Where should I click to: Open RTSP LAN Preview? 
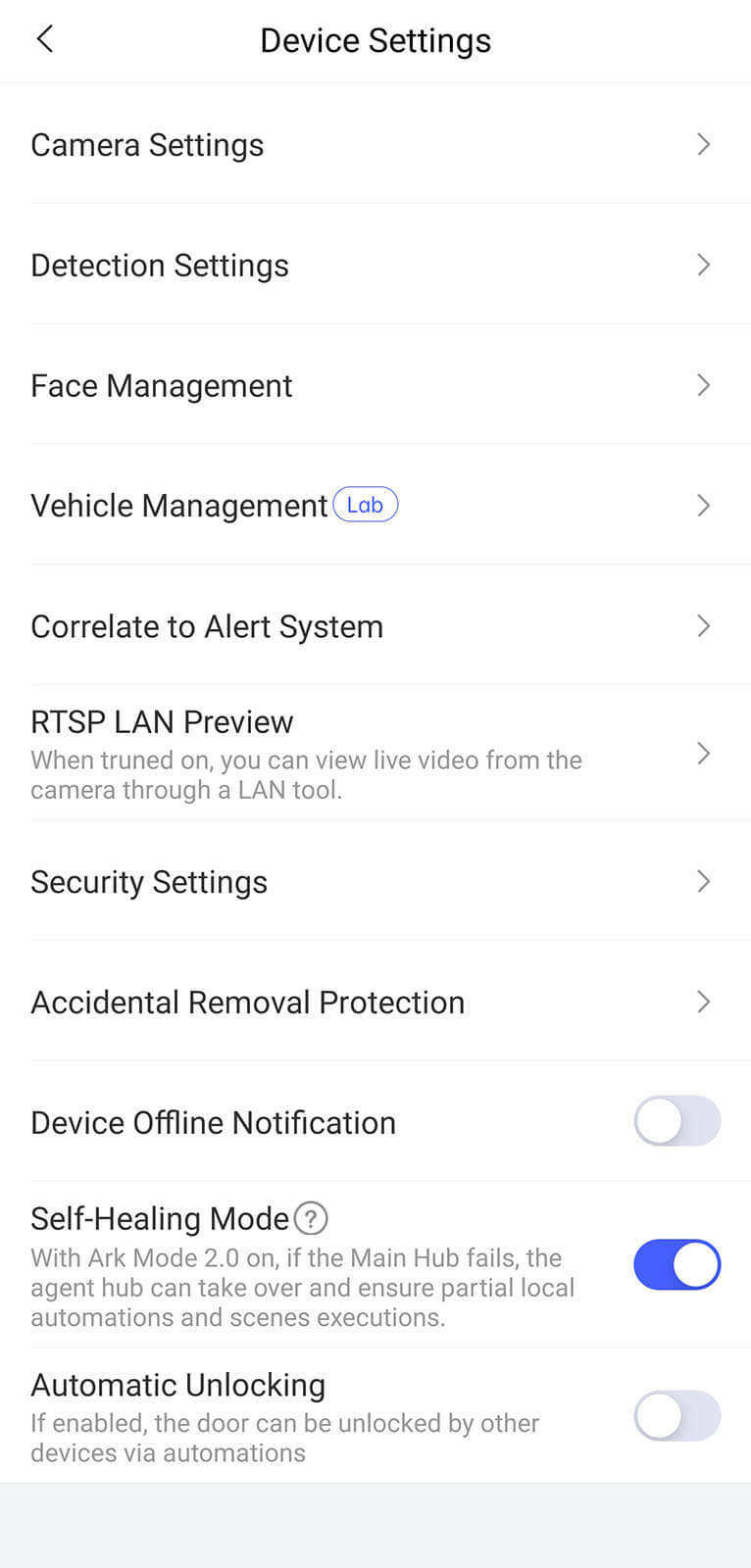coord(375,753)
